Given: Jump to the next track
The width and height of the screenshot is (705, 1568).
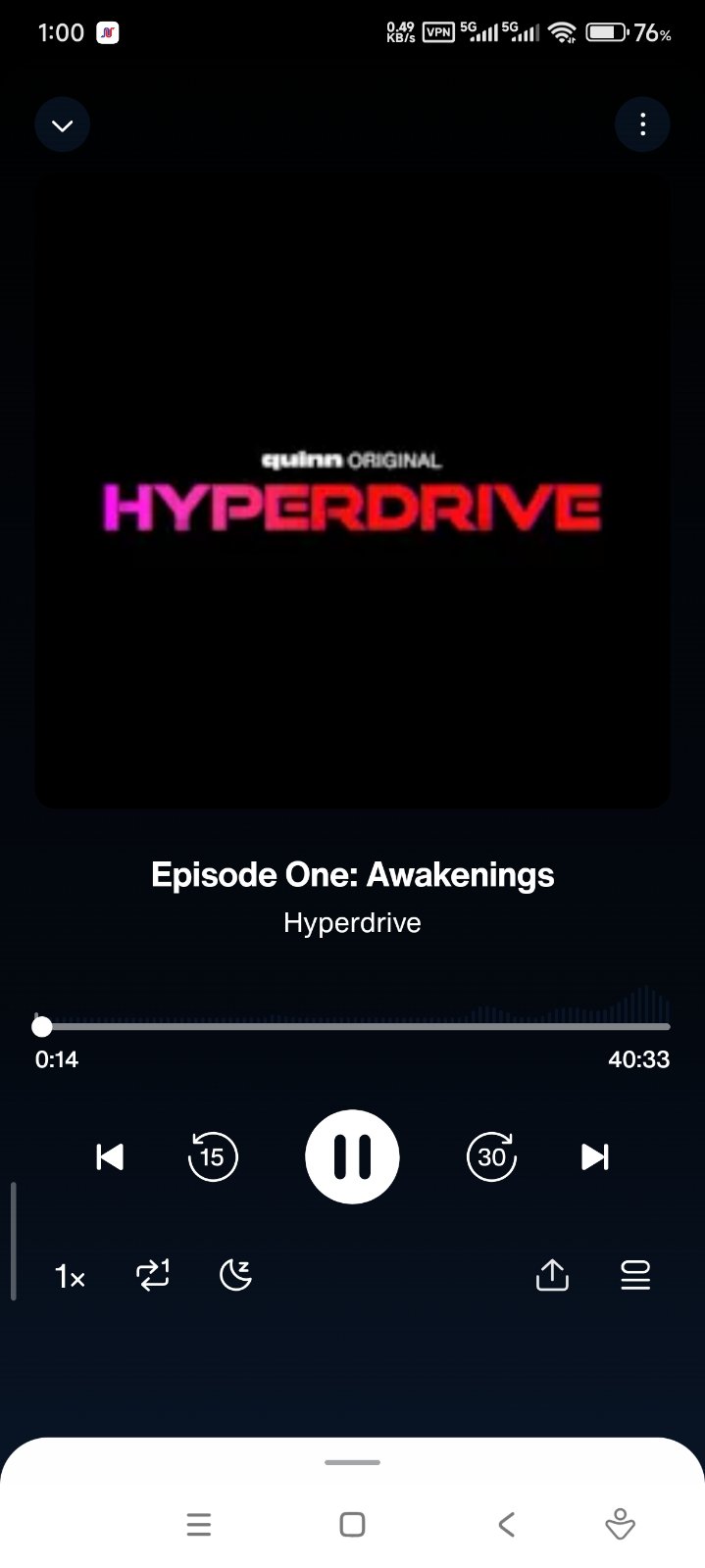Looking at the screenshot, I should [595, 1156].
